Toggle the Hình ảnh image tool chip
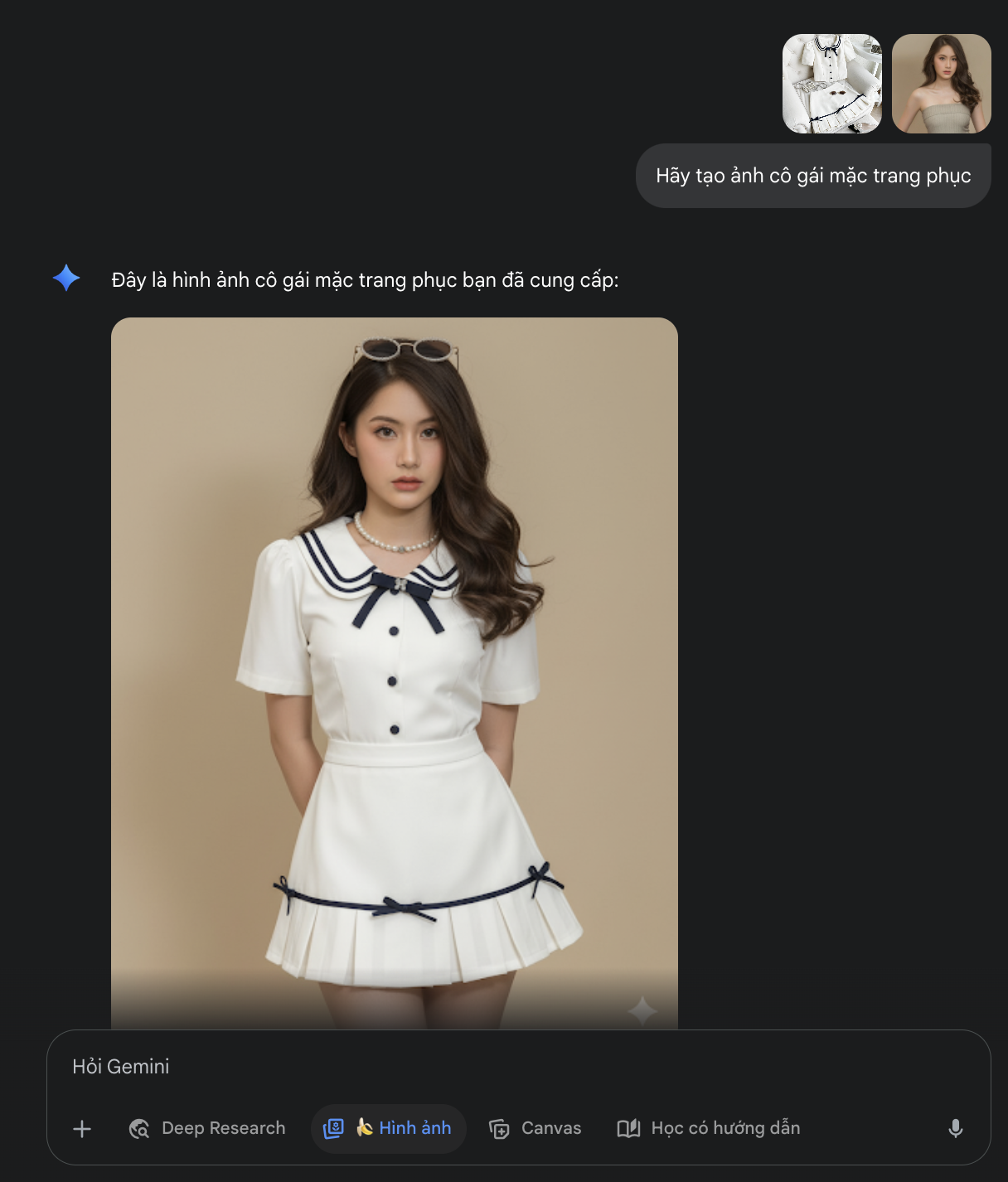Screen dimensions: 1008x1182 [389, 1128]
